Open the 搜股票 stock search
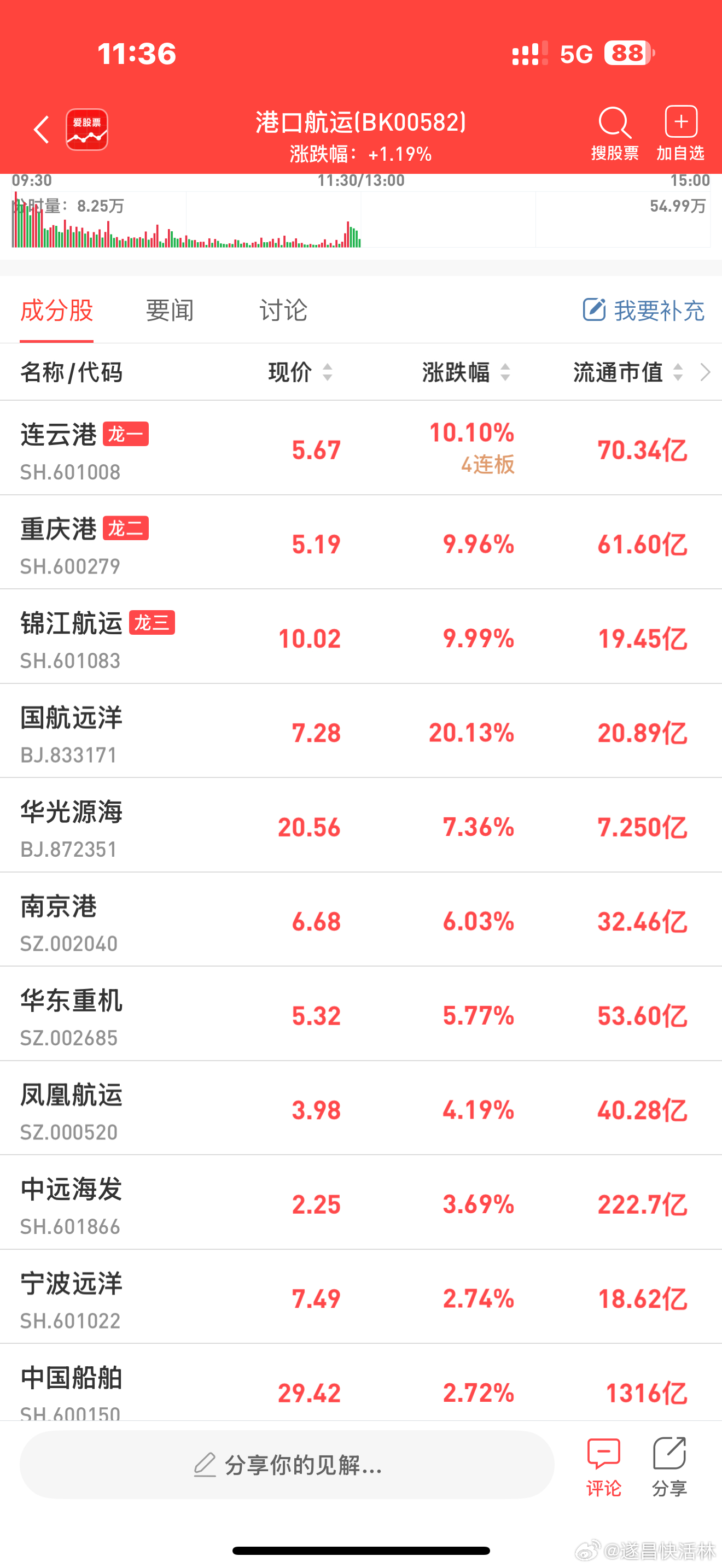Image resolution: width=722 pixels, height=1568 pixels. [x=614, y=134]
